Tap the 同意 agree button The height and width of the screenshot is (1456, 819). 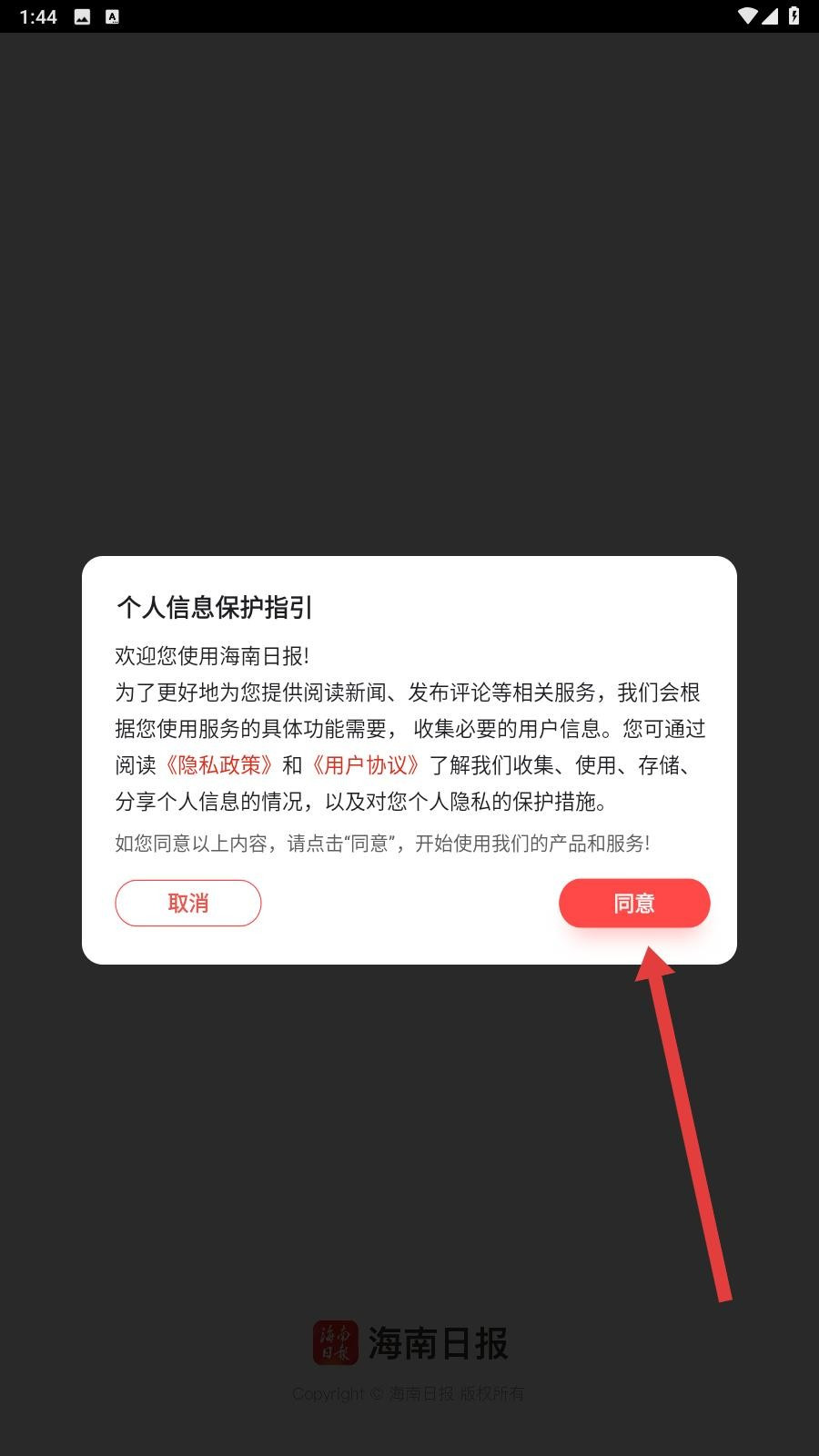[633, 903]
